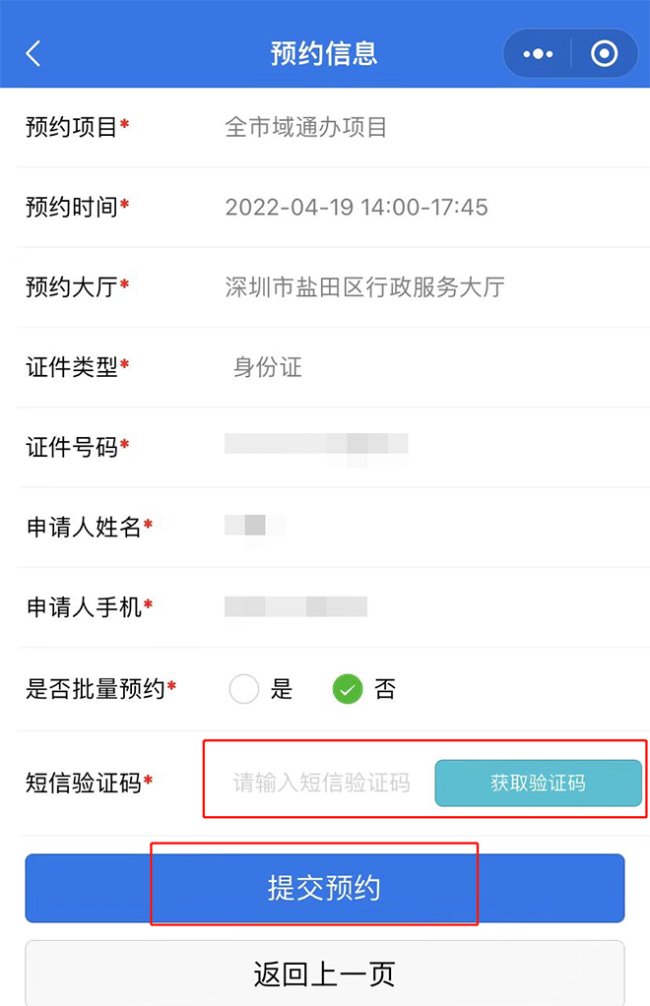Tap 获取验证码 to request a code
Screen dimensions: 650x1006
pos(538,783)
